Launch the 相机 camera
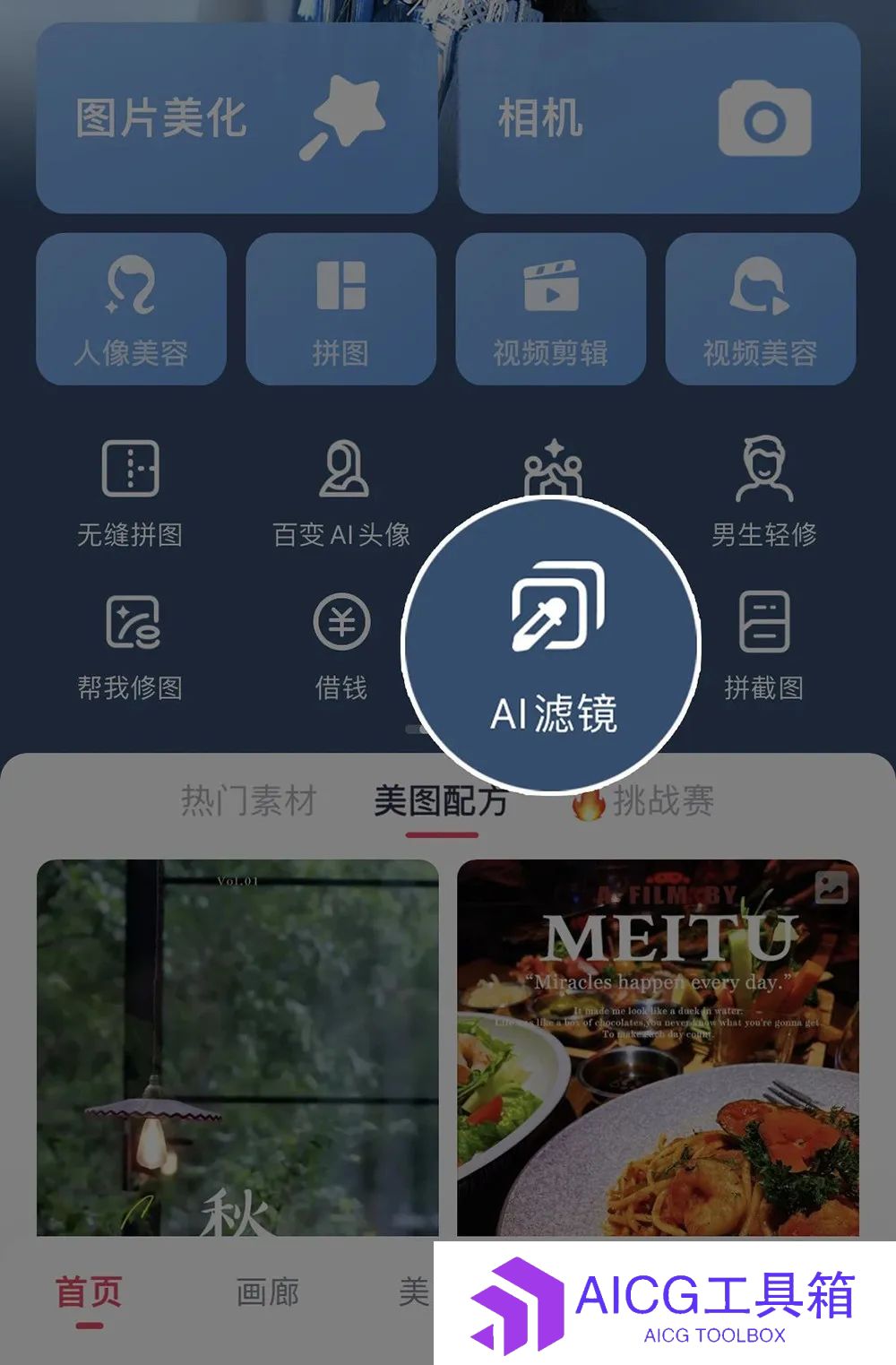 pyautogui.click(x=659, y=118)
